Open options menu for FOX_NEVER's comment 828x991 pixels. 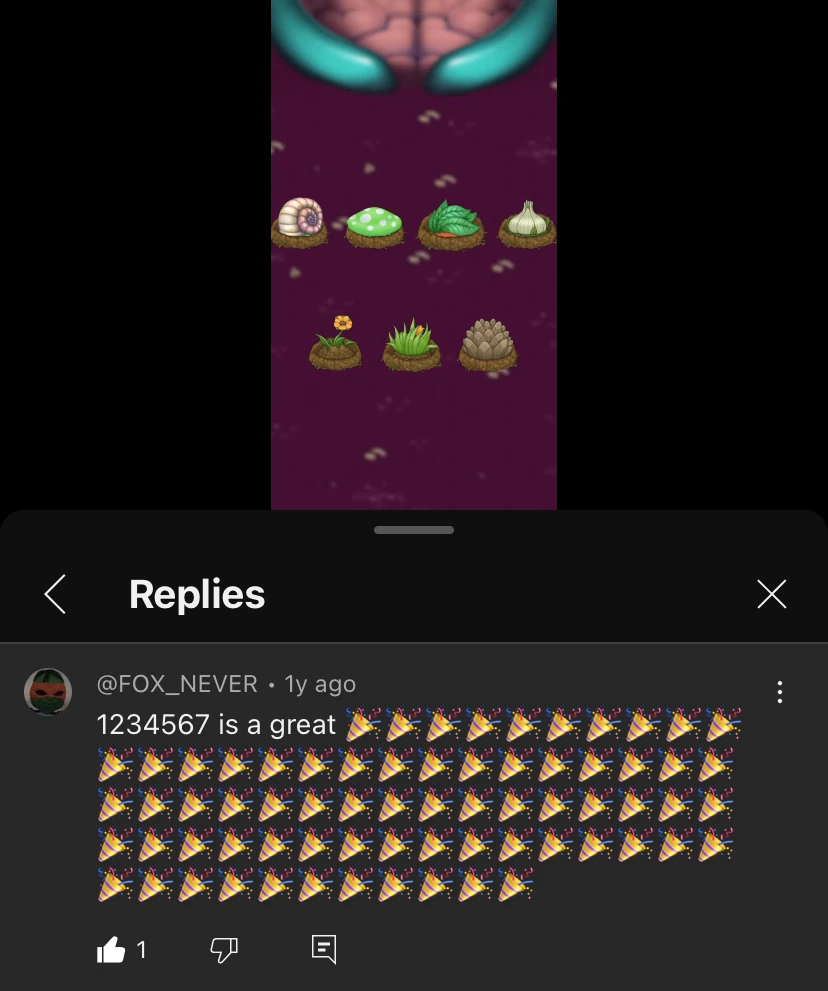click(x=779, y=691)
